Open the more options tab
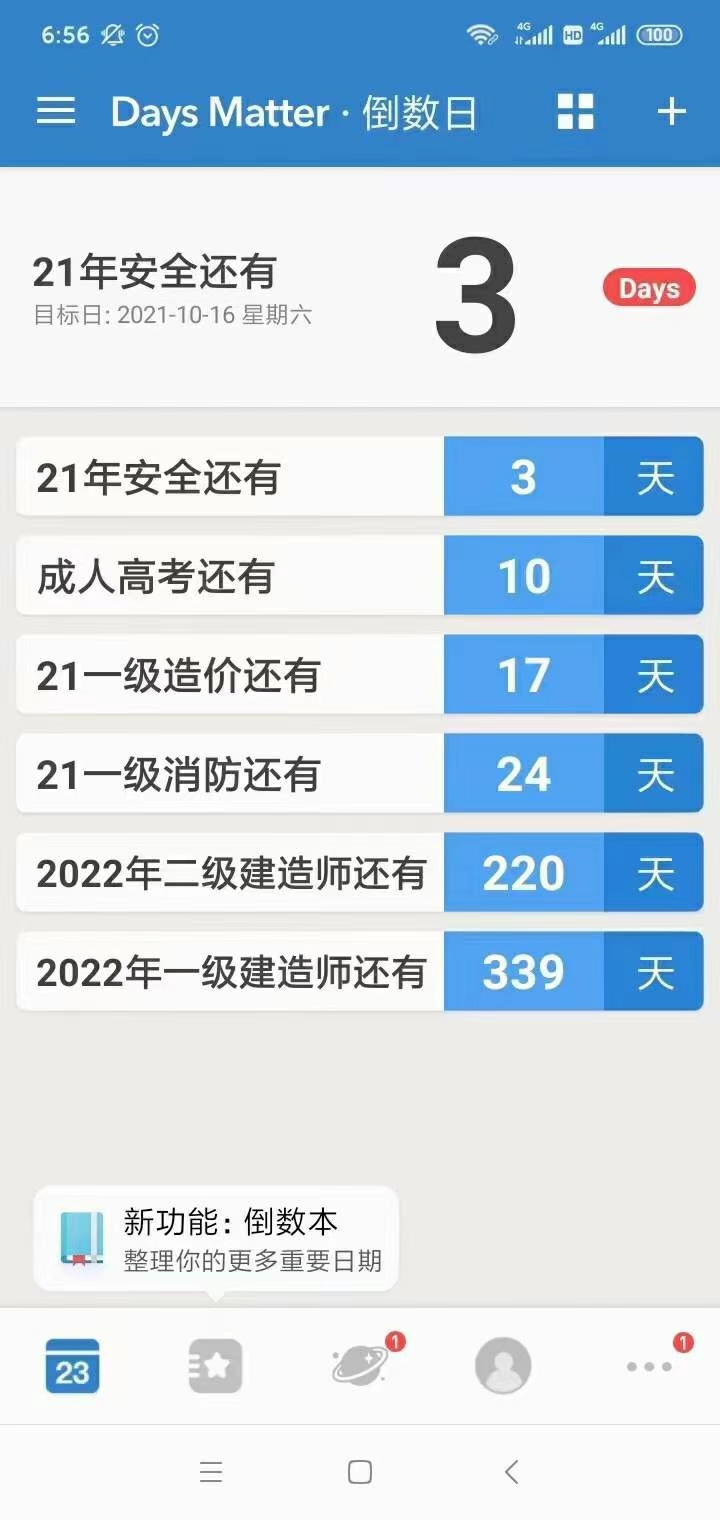The image size is (720, 1520). [649, 1366]
